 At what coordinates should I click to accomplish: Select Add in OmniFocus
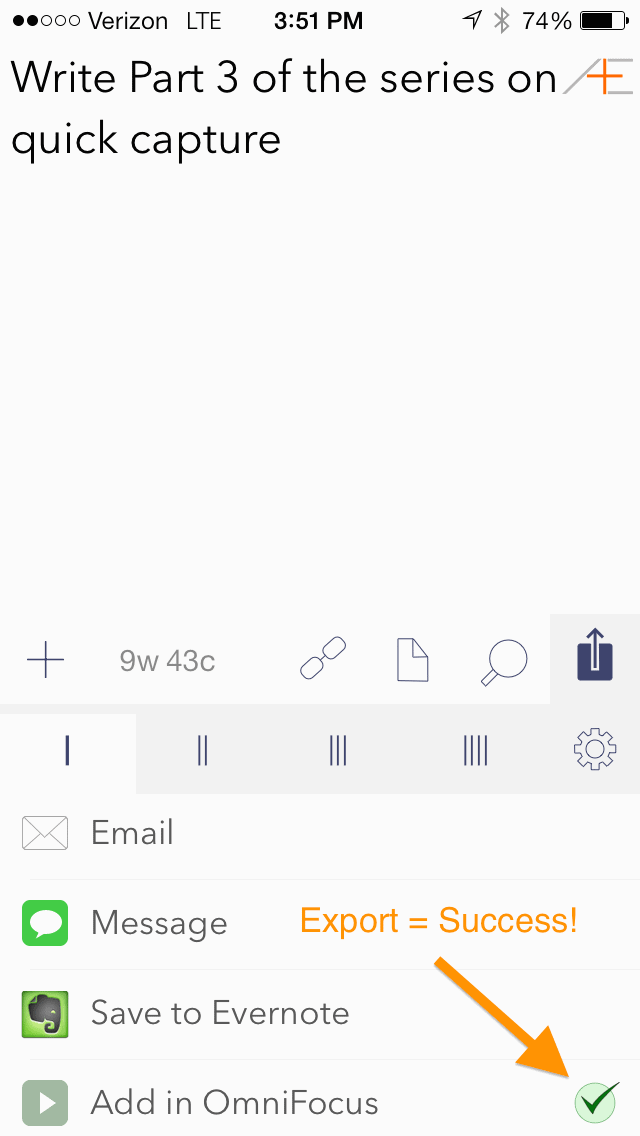tap(320, 1098)
